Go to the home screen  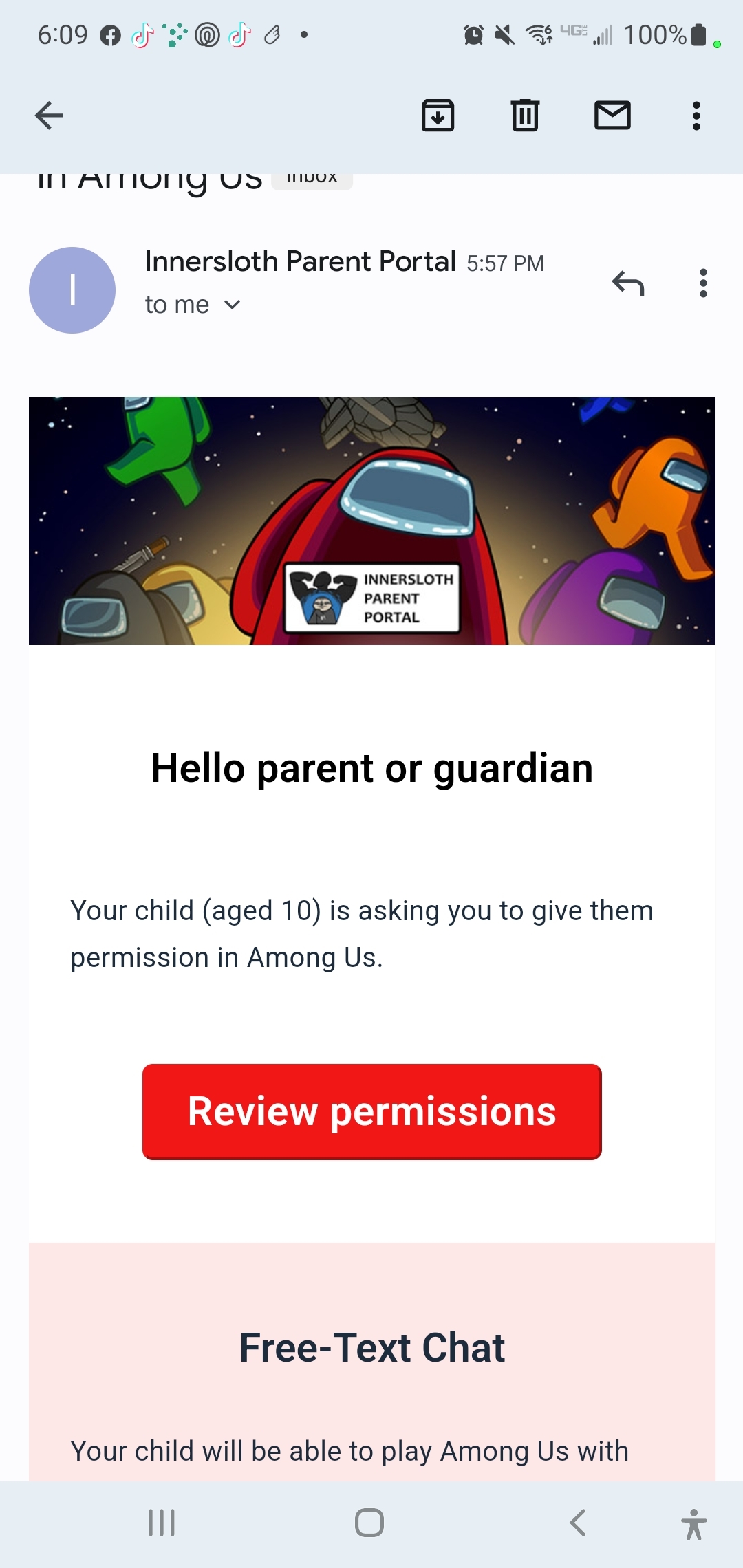click(x=369, y=1523)
